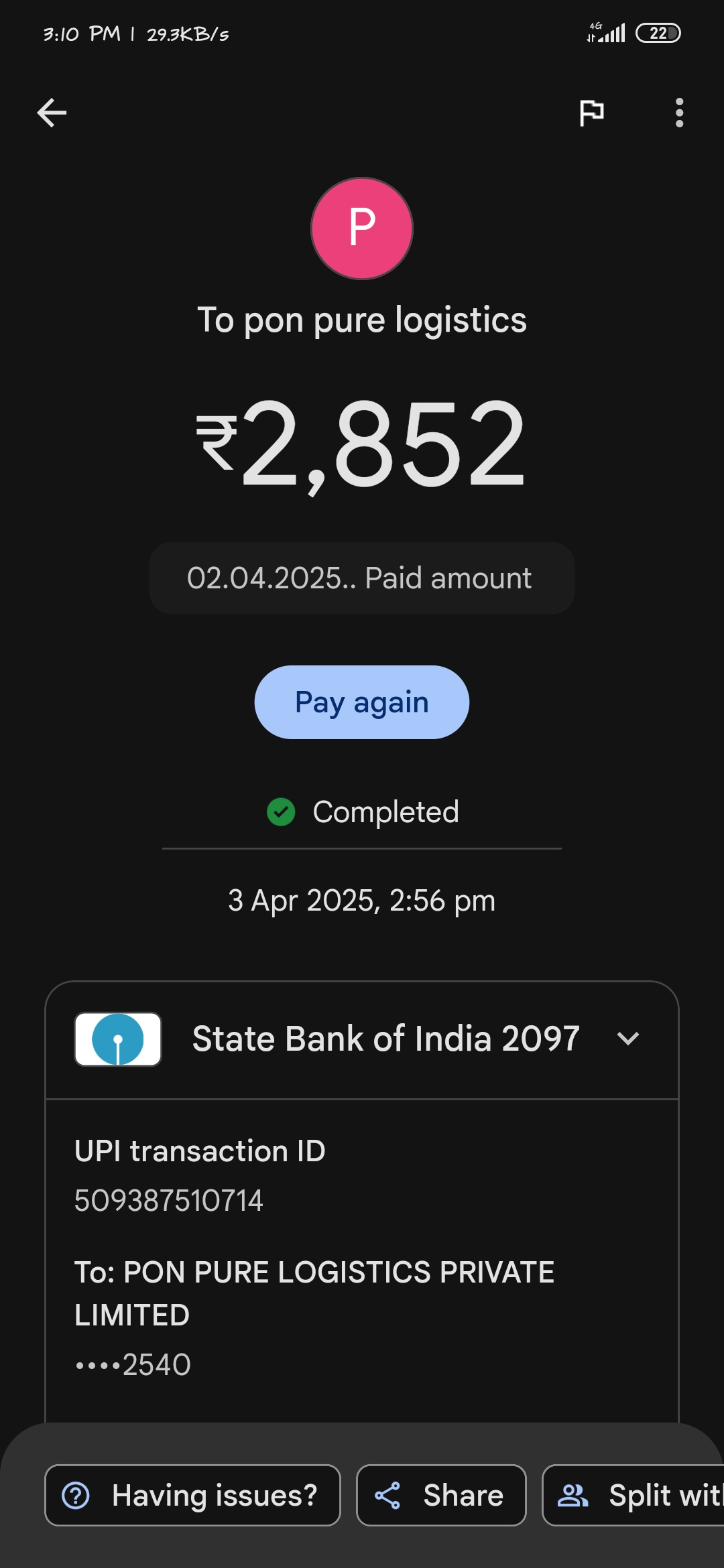Share this payment receipt

441,1495
